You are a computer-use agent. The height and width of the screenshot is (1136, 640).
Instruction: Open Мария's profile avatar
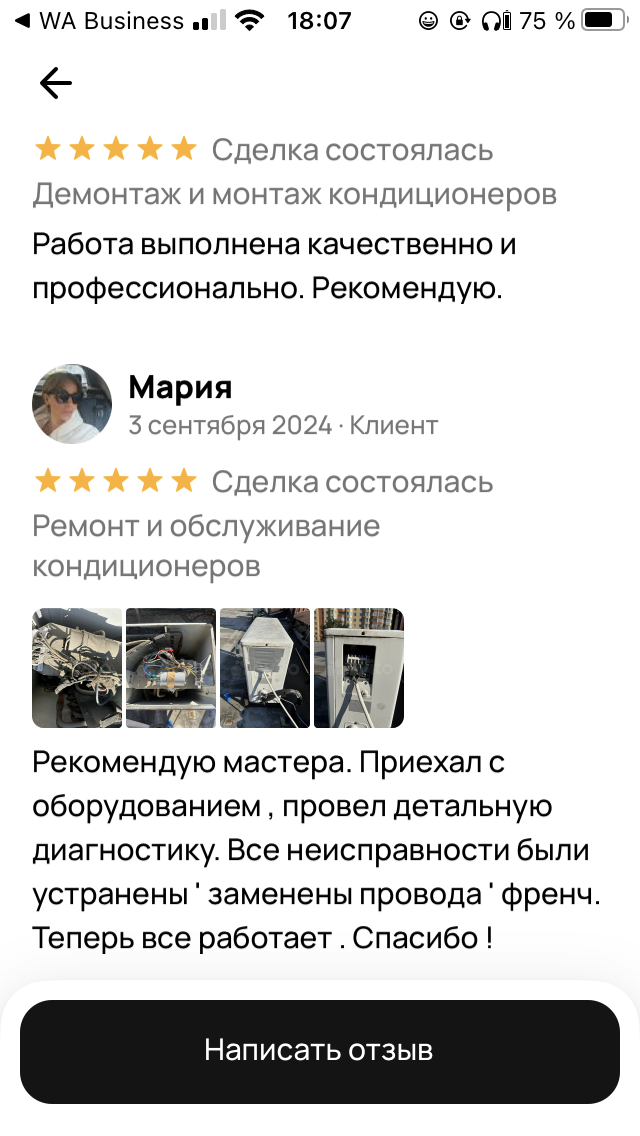(72, 404)
